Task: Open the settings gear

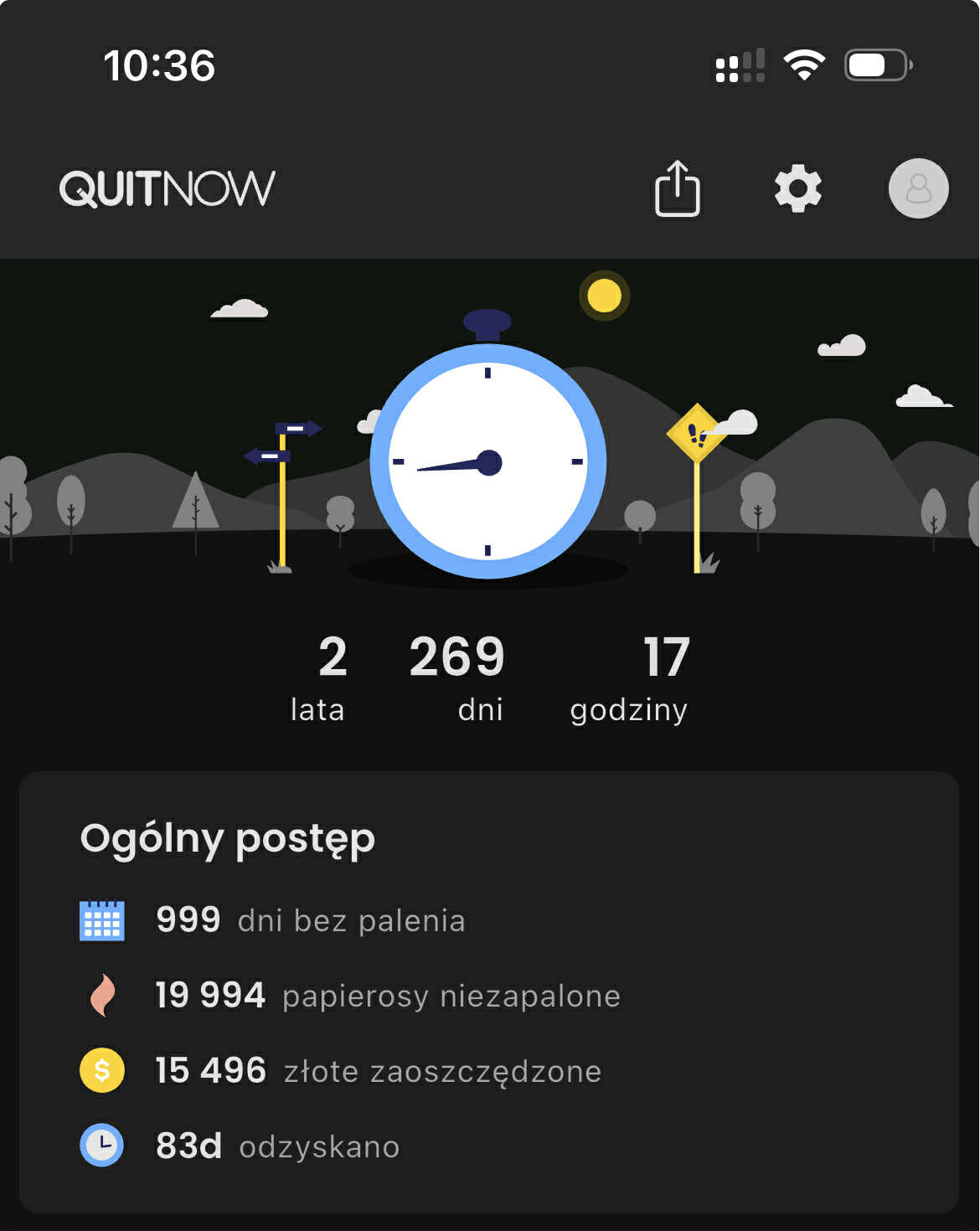Action: [797, 188]
